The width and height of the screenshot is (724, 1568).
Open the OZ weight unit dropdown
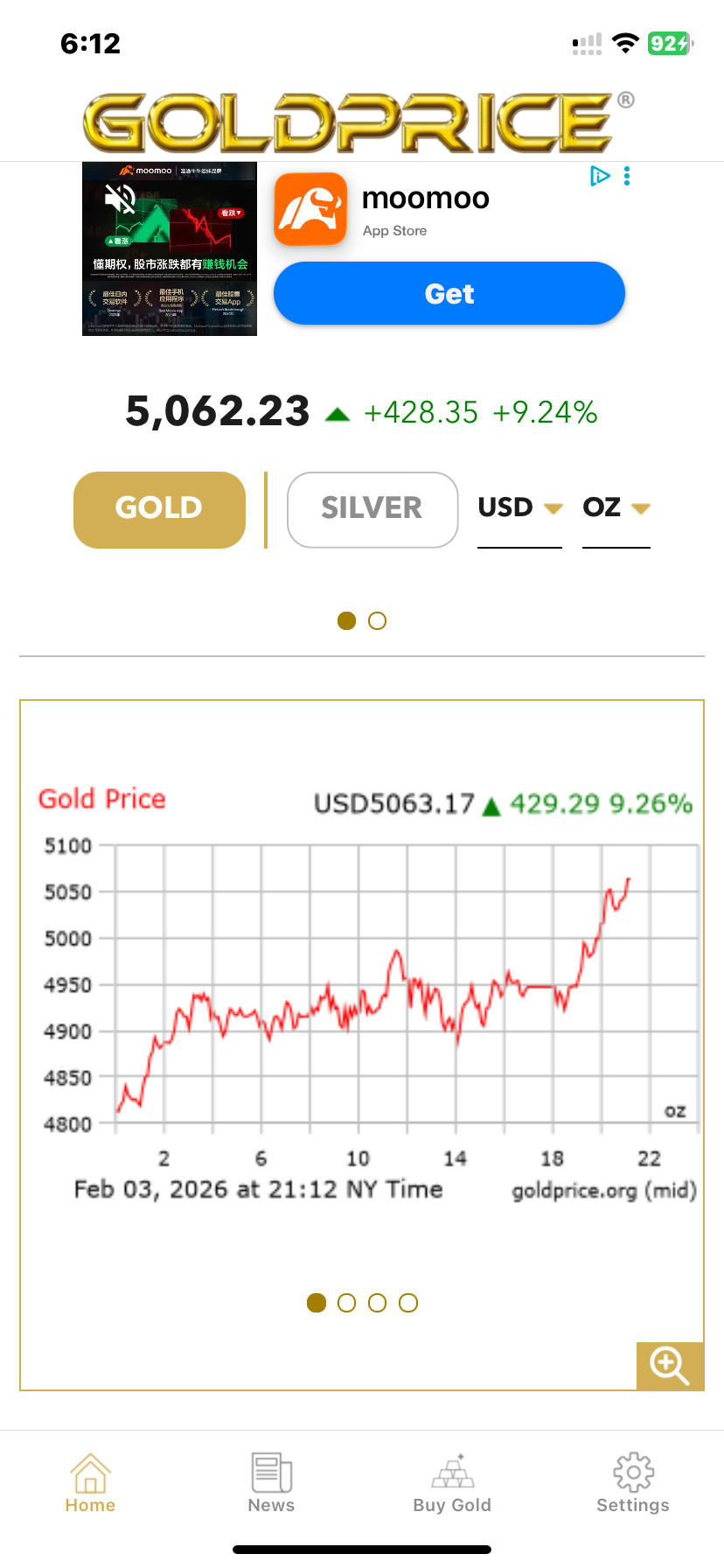click(616, 508)
